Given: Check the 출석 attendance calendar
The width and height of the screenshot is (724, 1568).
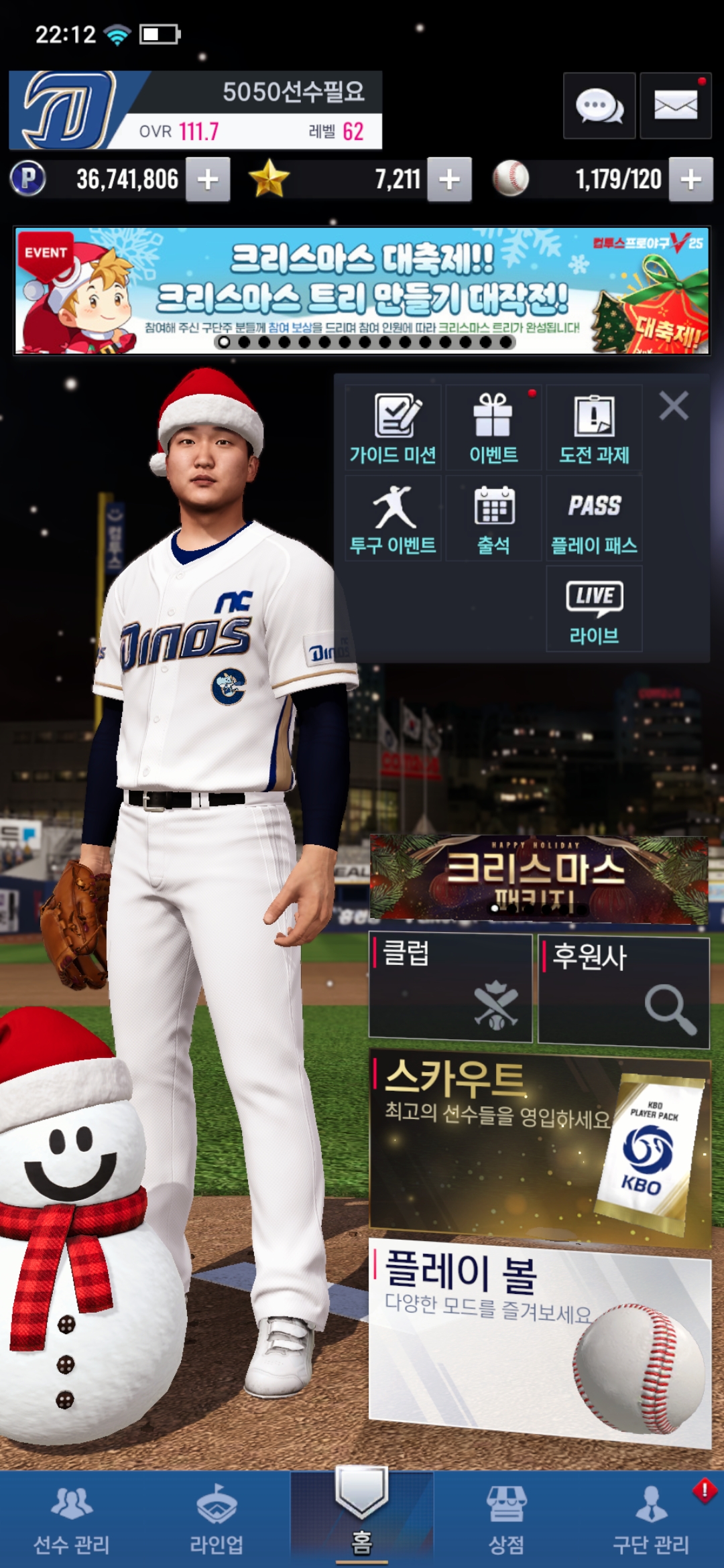Looking at the screenshot, I should click(x=493, y=519).
